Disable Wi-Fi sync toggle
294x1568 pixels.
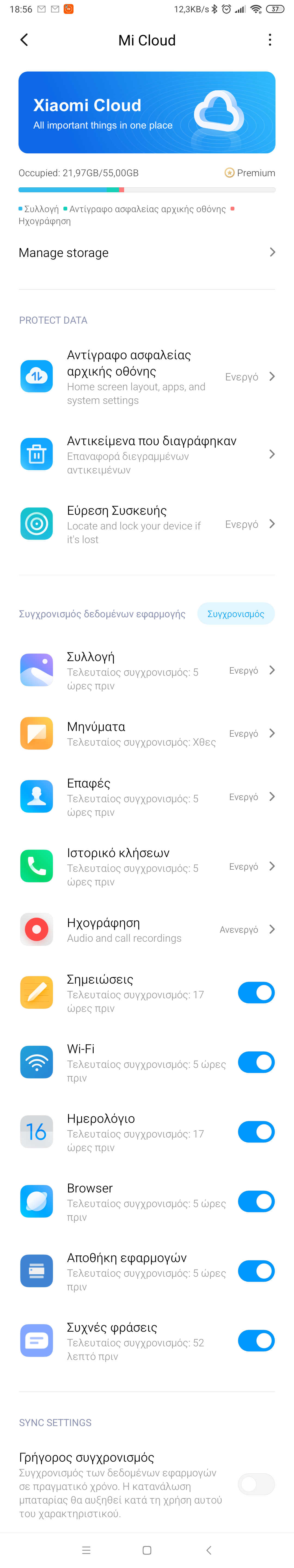(x=256, y=1062)
